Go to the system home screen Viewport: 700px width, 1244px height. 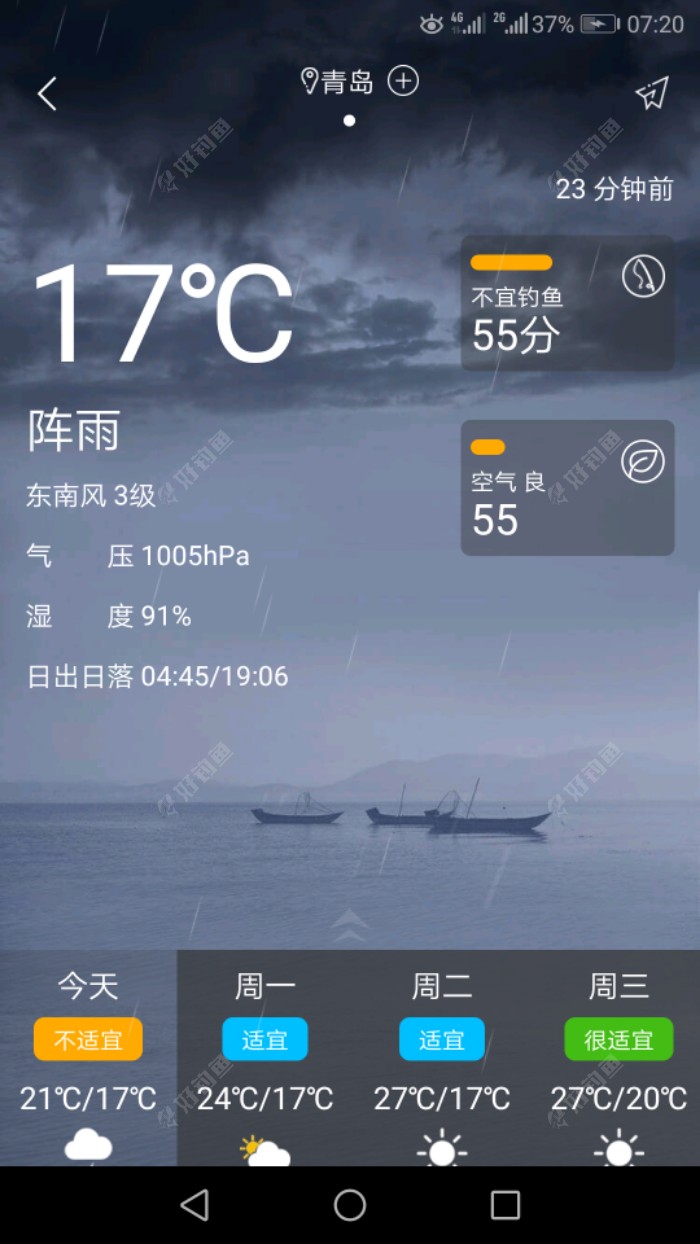(350, 1205)
